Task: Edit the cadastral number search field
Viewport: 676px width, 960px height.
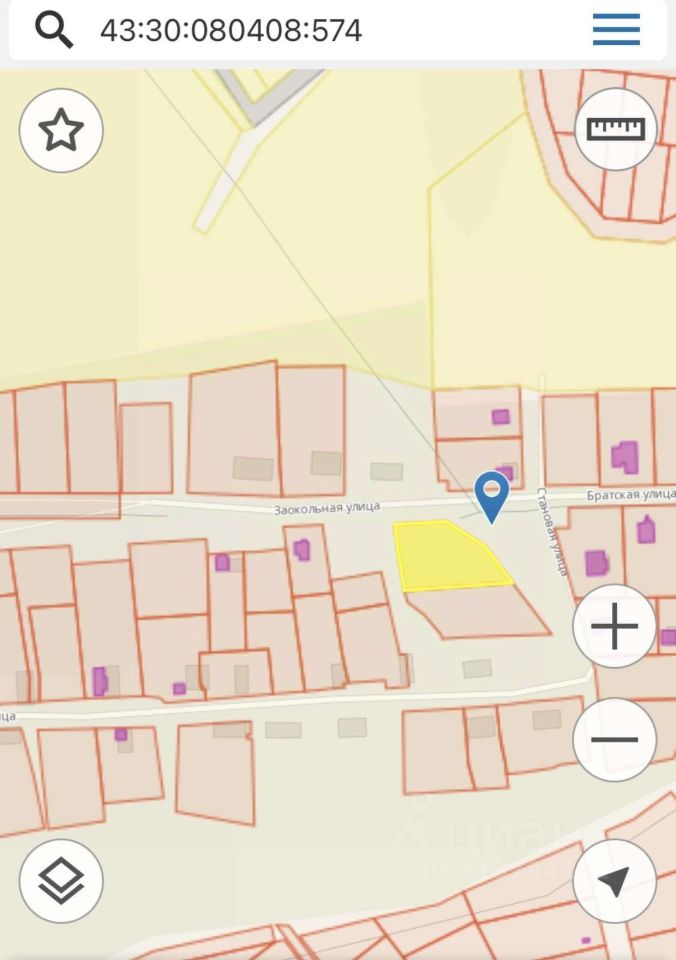Action: (x=300, y=30)
